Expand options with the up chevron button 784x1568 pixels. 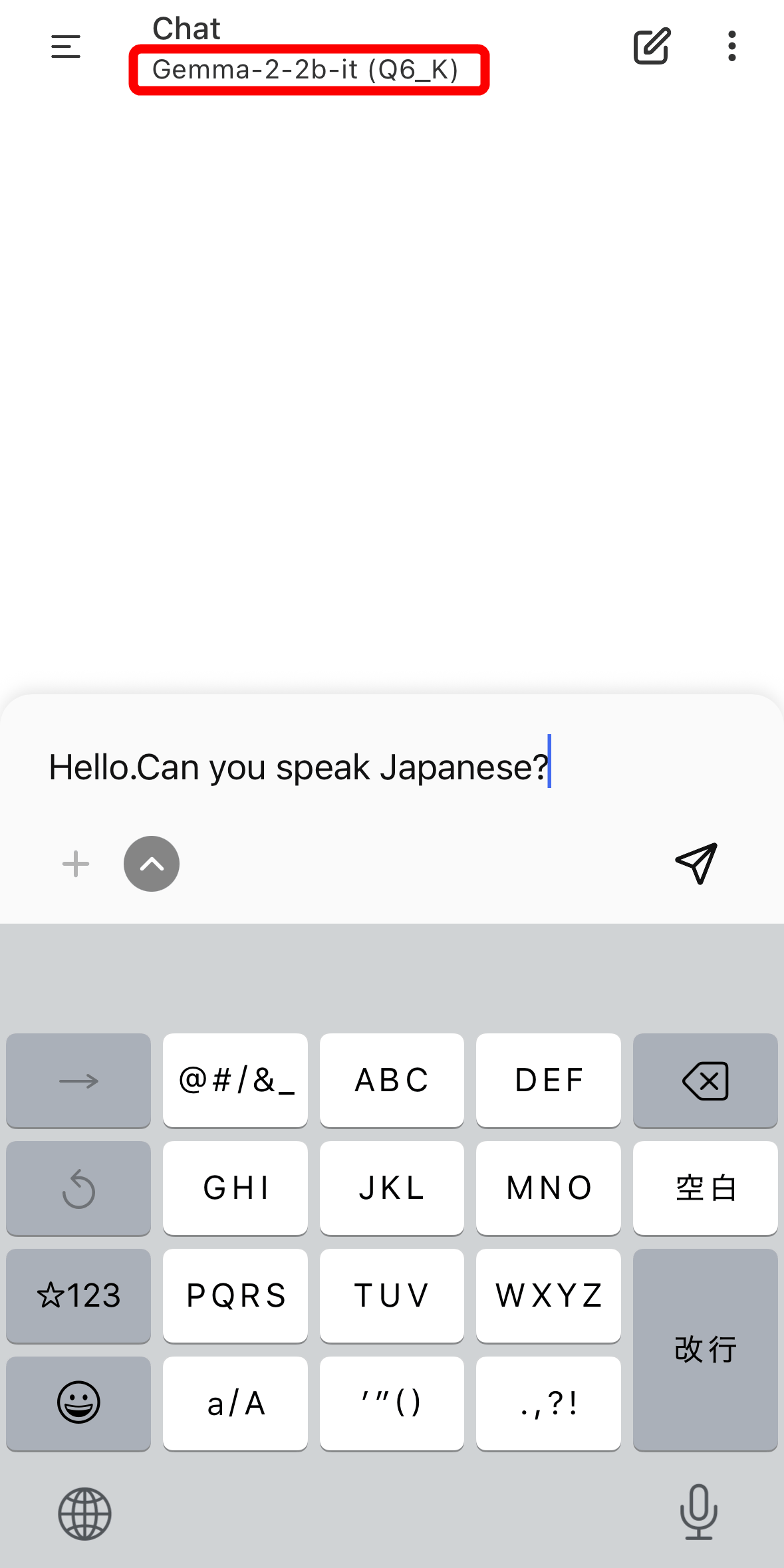click(152, 864)
